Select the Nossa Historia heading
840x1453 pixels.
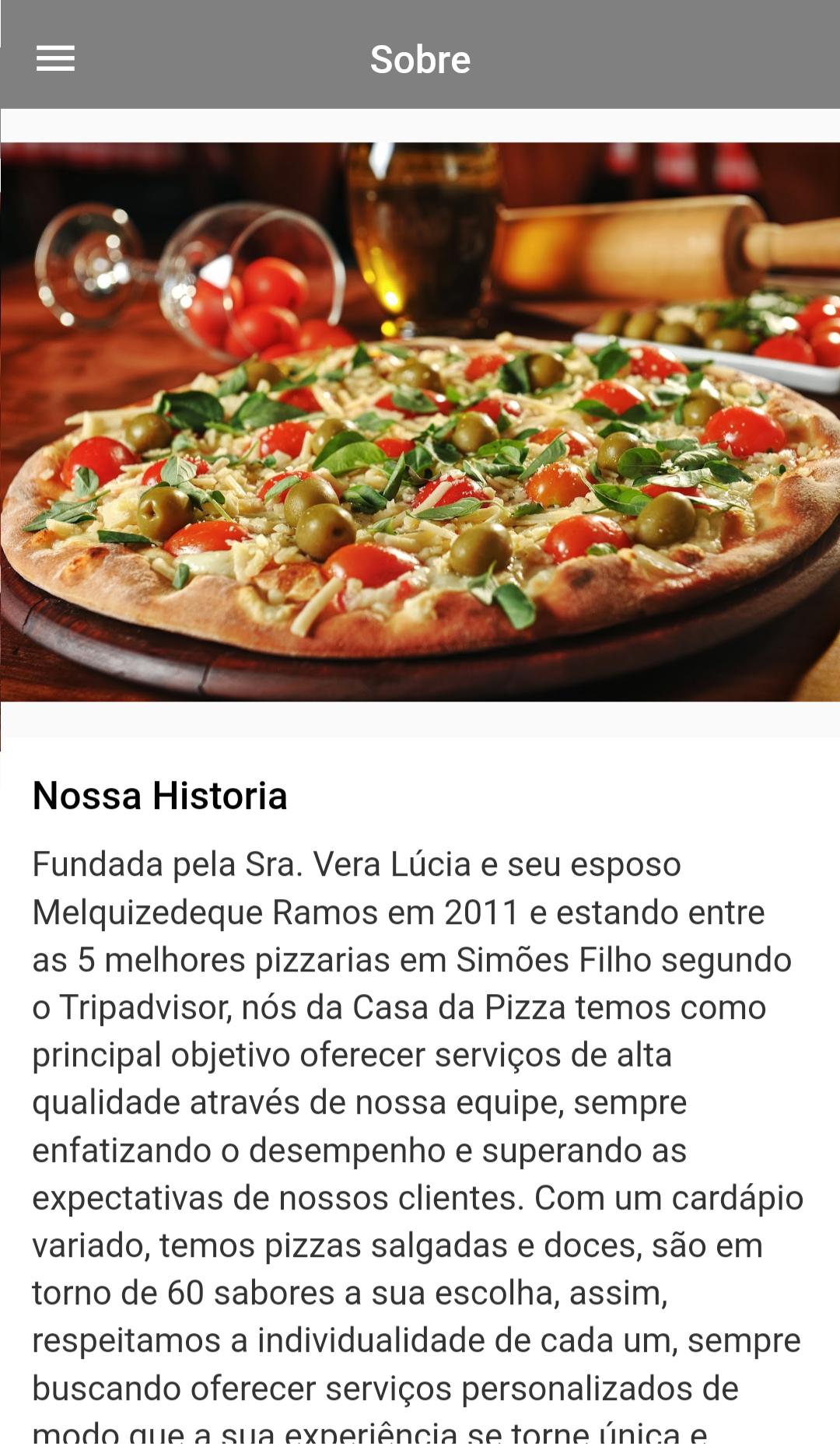tap(159, 796)
